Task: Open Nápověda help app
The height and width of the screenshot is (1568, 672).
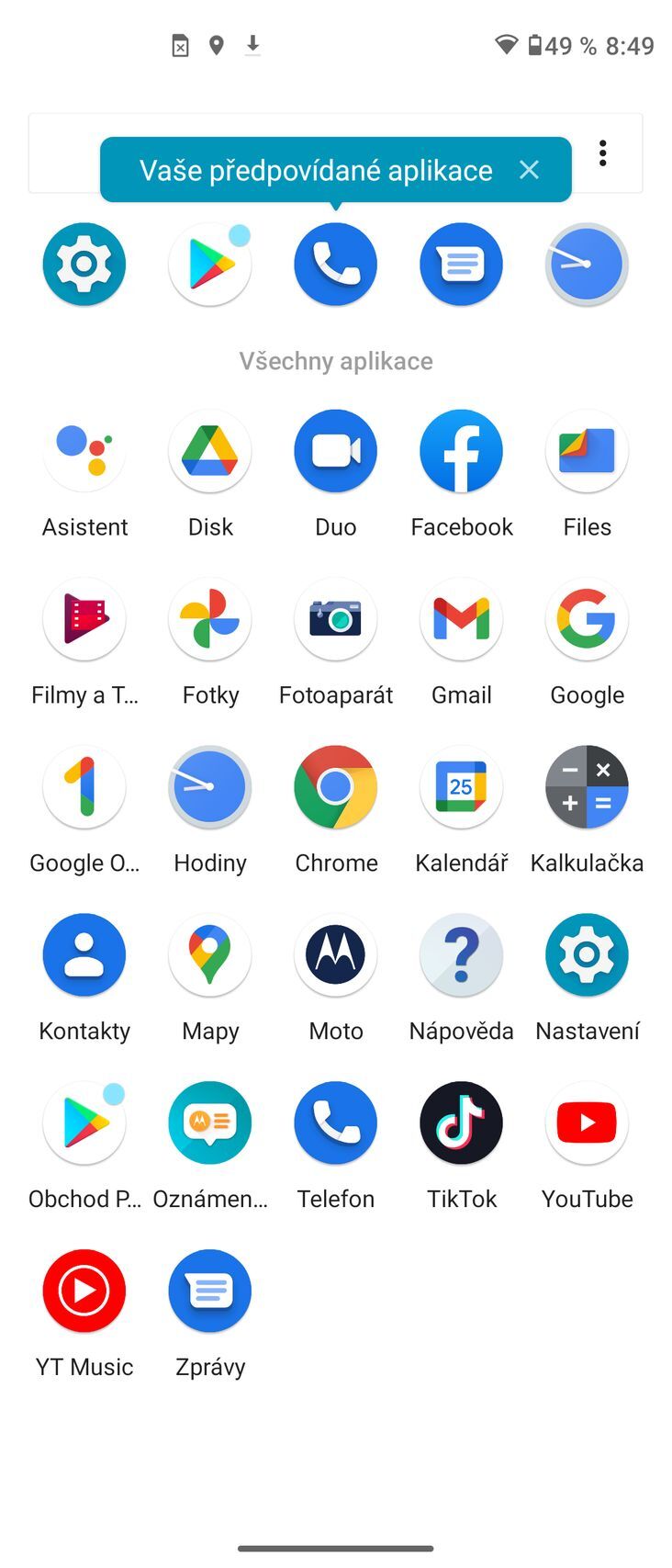Action: [x=461, y=955]
